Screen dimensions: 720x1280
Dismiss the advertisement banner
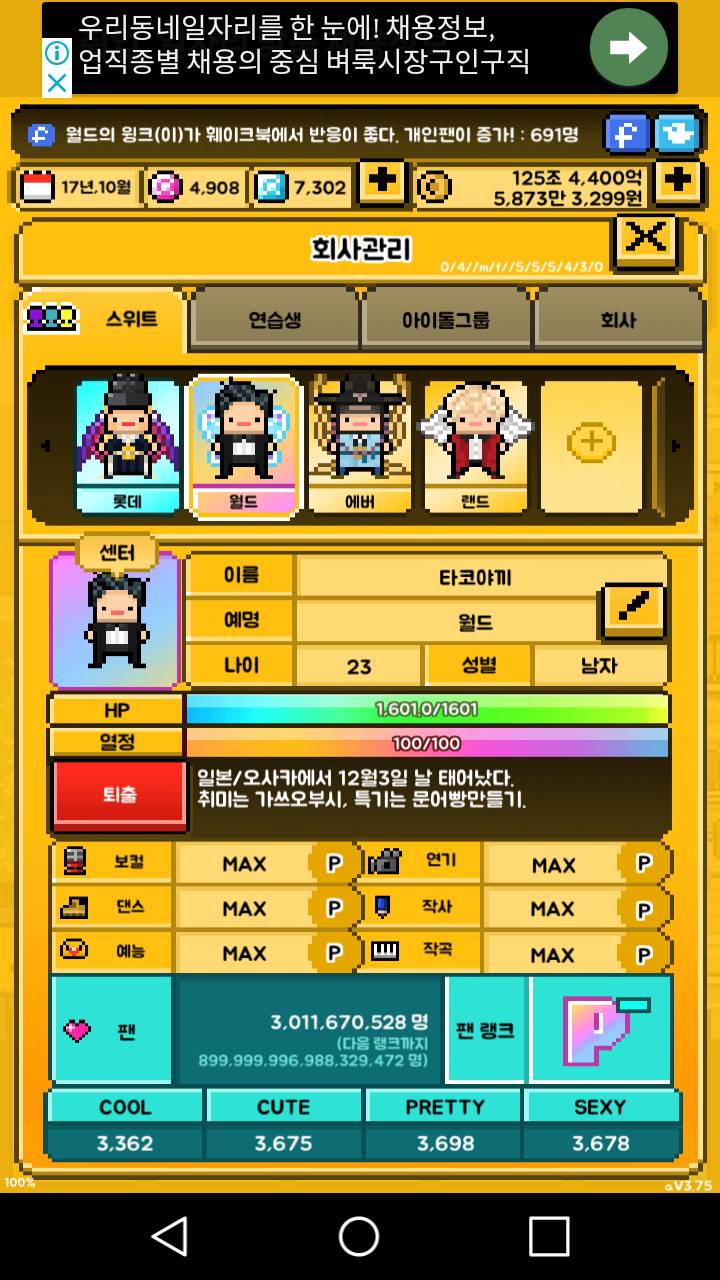click(57, 83)
